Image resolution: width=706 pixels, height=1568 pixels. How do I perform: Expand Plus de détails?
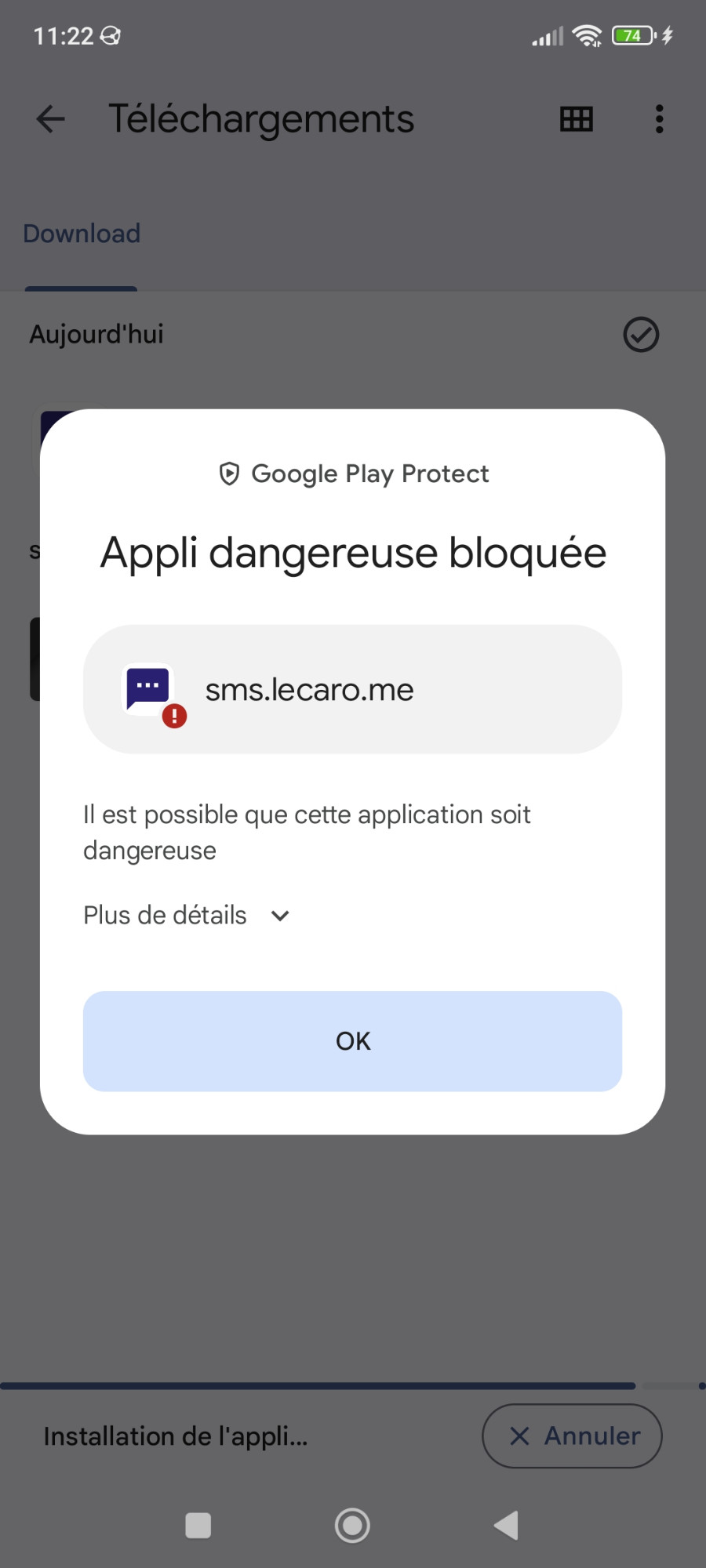[x=187, y=915]
